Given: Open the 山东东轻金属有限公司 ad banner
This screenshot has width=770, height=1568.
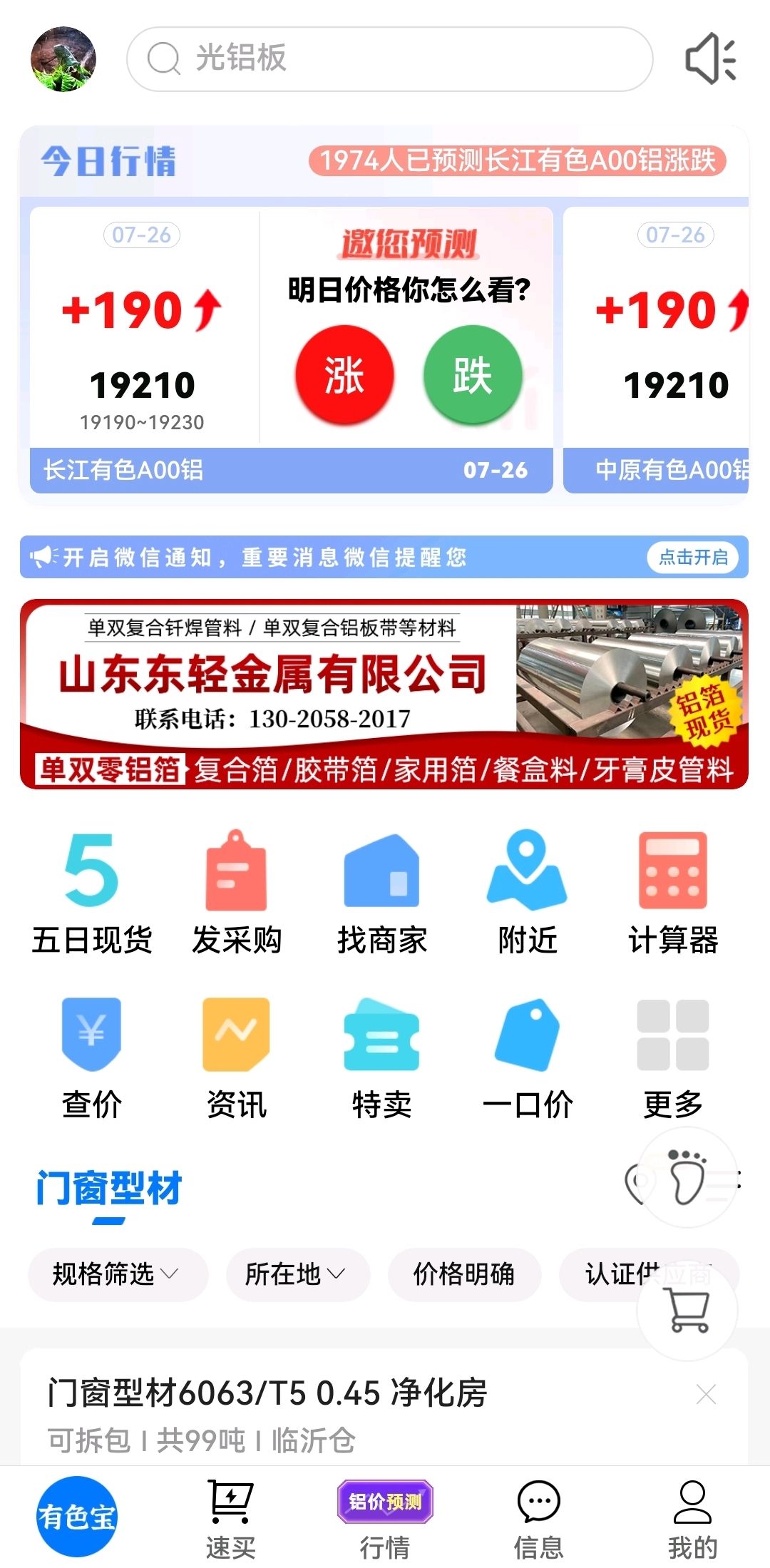Looking at the screenshot, I should 384,694.
